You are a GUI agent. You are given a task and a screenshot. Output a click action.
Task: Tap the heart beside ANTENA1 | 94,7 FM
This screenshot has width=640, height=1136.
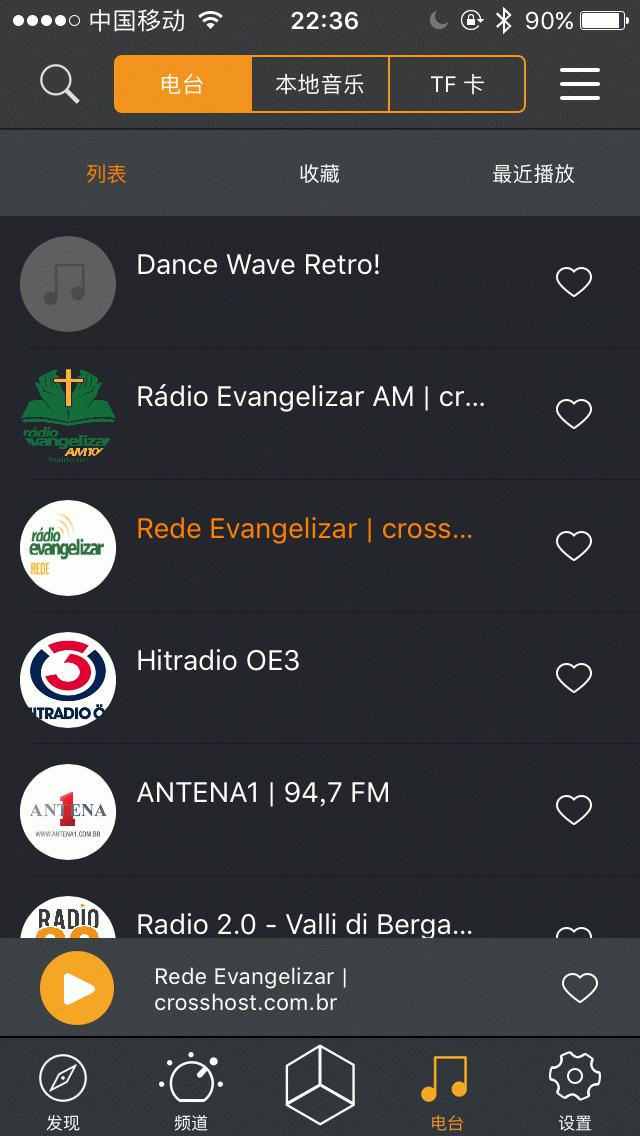tap(574, 810)
